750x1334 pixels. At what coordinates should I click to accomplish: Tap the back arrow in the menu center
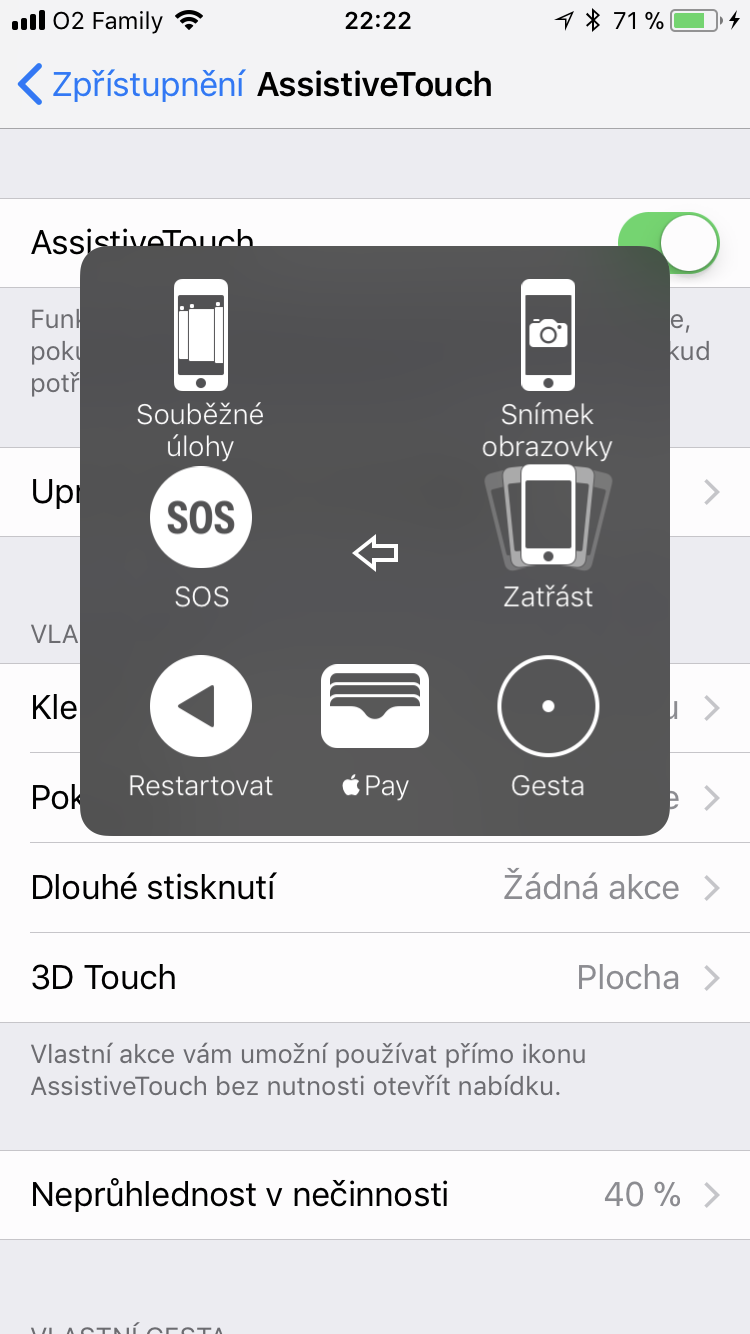point(376,552)
